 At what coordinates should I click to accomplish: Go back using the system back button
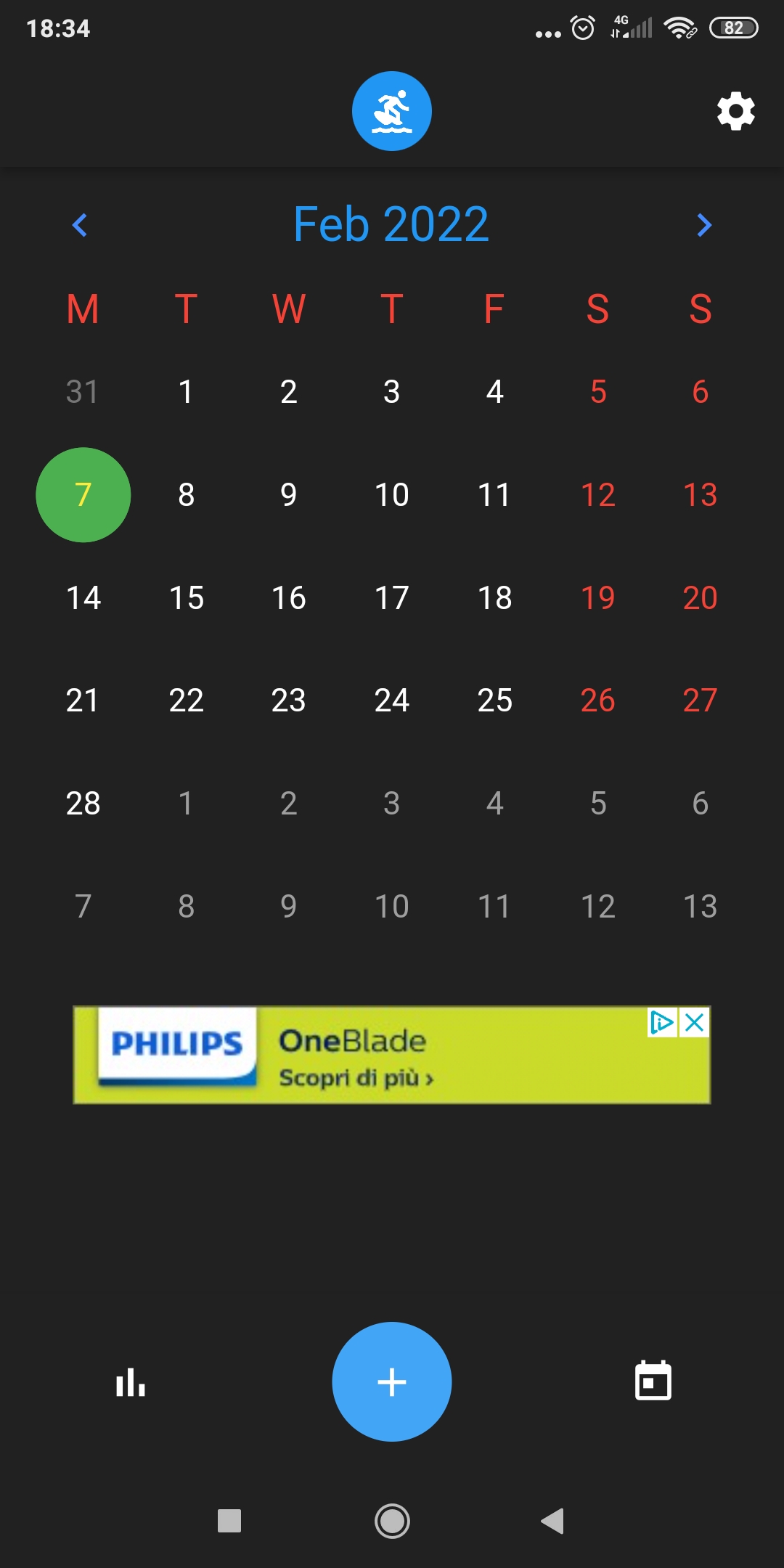point(552,1521)
